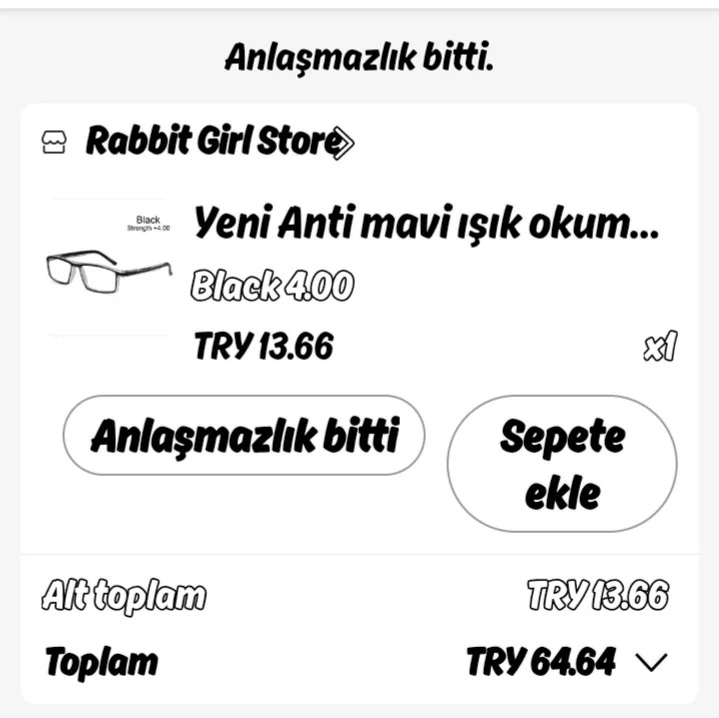Tap Sepete ekle to add to cart
Image resolution: width=719 pixels, height=718 pixels.
pos(562,464)
